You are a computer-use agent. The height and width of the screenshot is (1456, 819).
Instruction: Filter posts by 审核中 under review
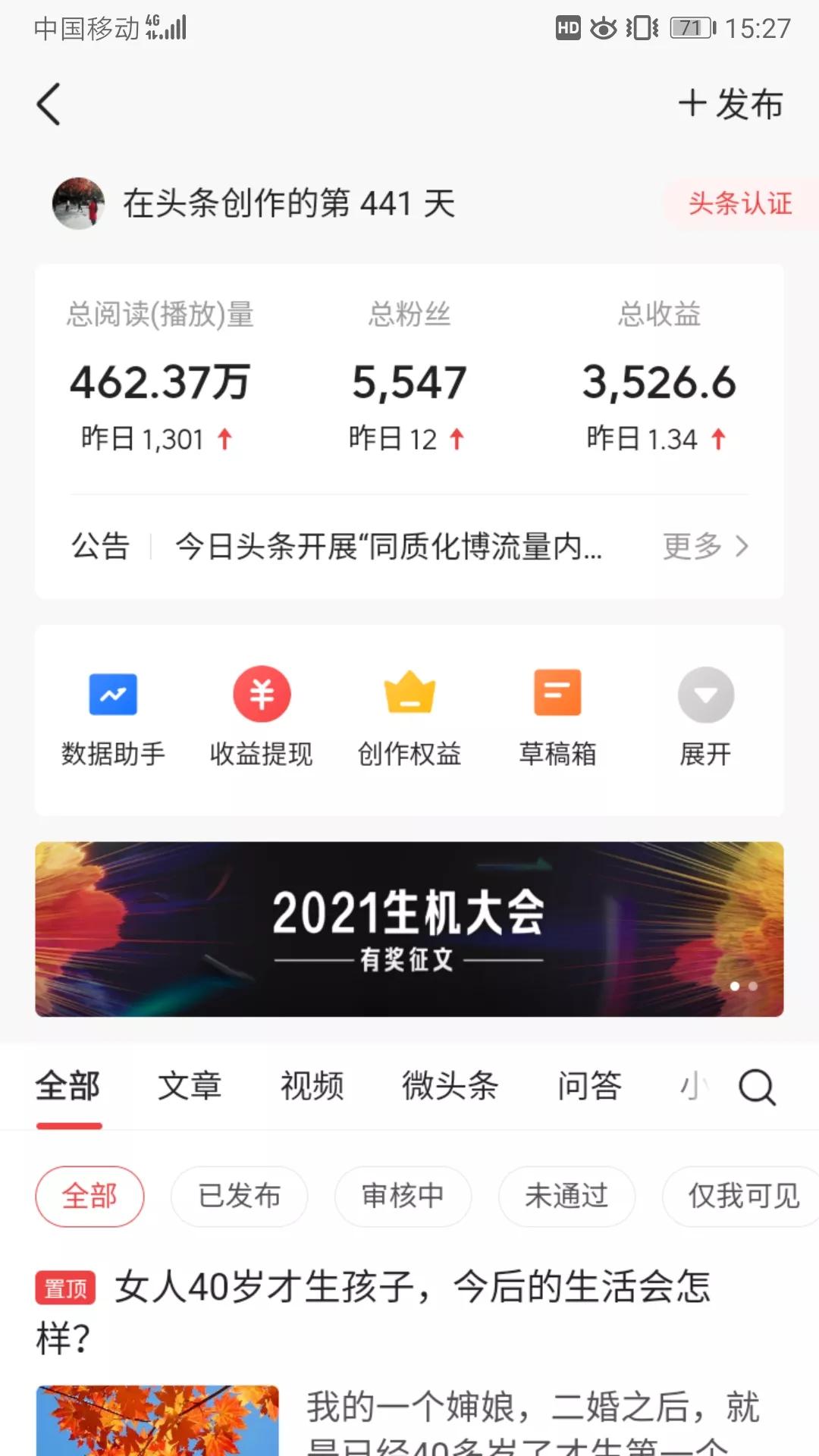click(403, 1196)
